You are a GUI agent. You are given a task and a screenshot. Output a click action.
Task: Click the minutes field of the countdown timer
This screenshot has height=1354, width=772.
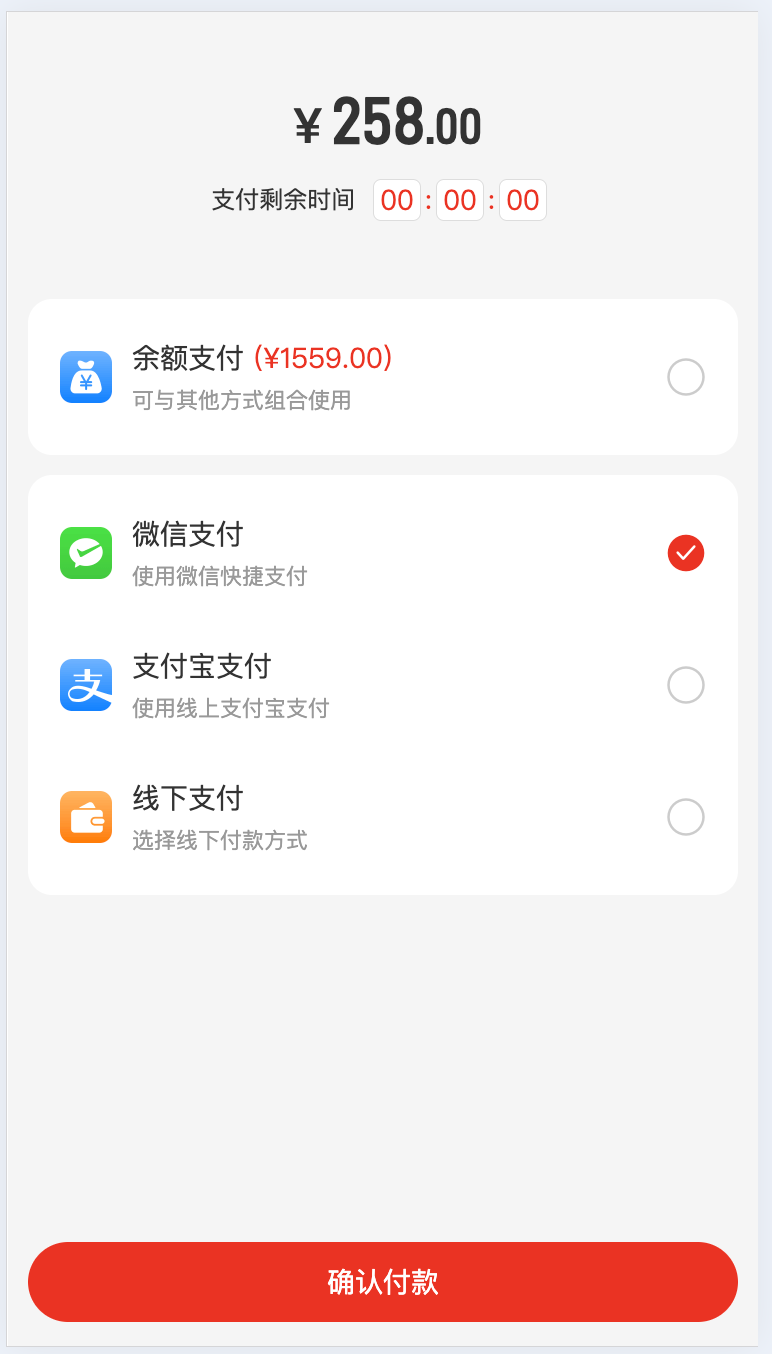point(460,200)
